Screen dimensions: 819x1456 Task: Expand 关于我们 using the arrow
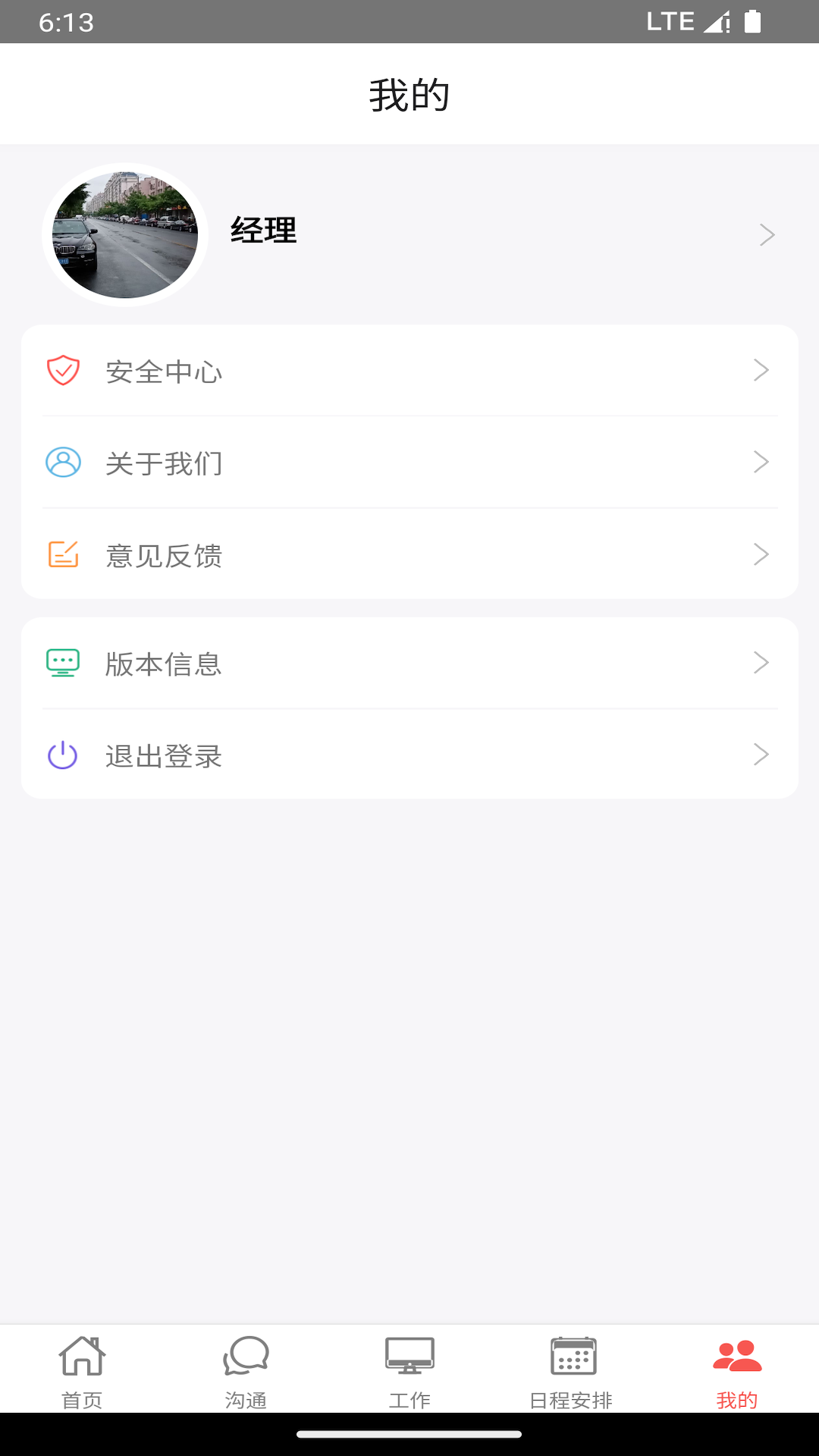[762, 463]
